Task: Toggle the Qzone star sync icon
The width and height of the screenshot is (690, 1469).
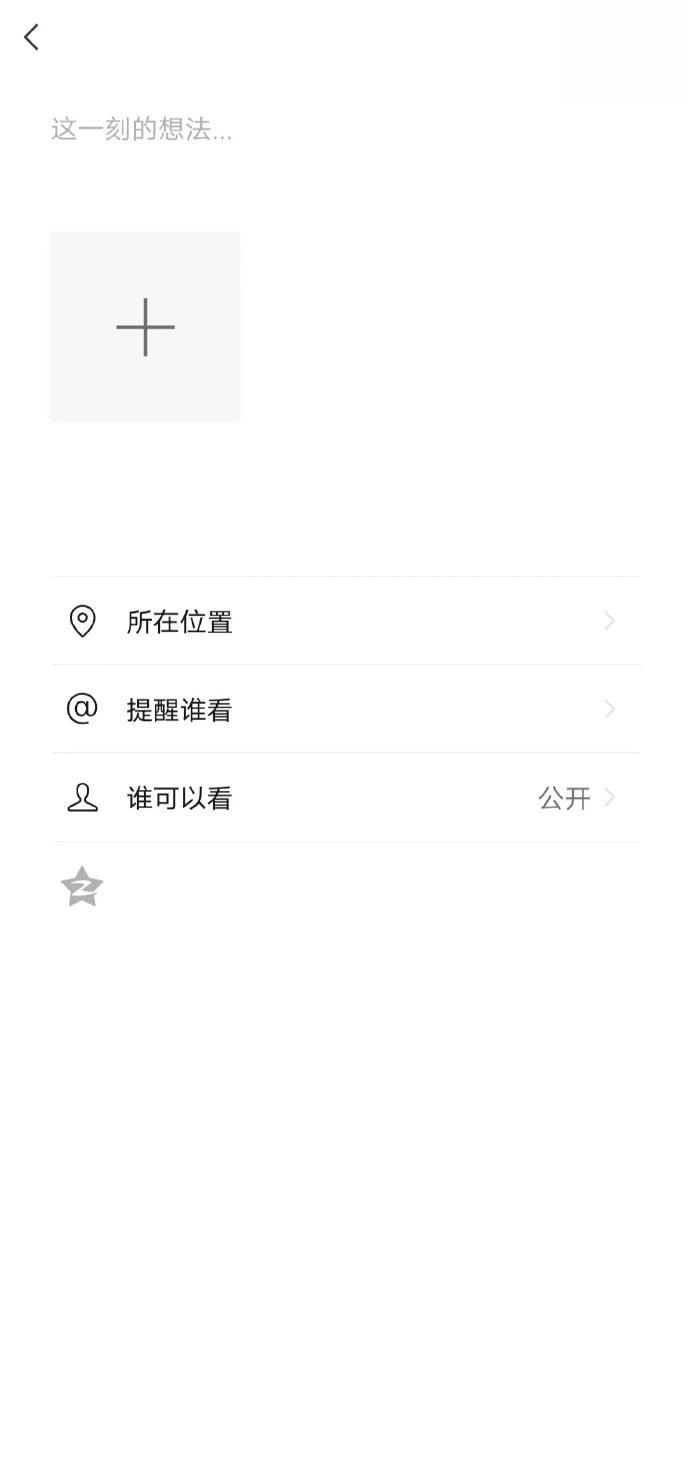Action: click(x=82, y=887)
